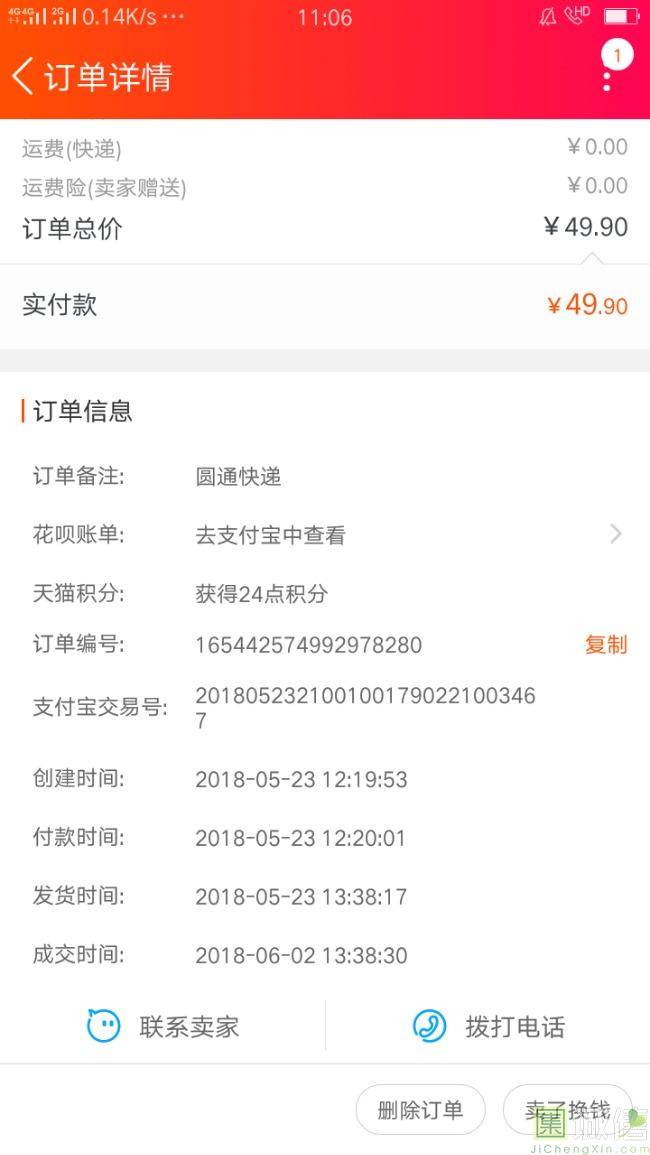Tap the call phone button
Screen dimensions: 650x1155
488,1026
